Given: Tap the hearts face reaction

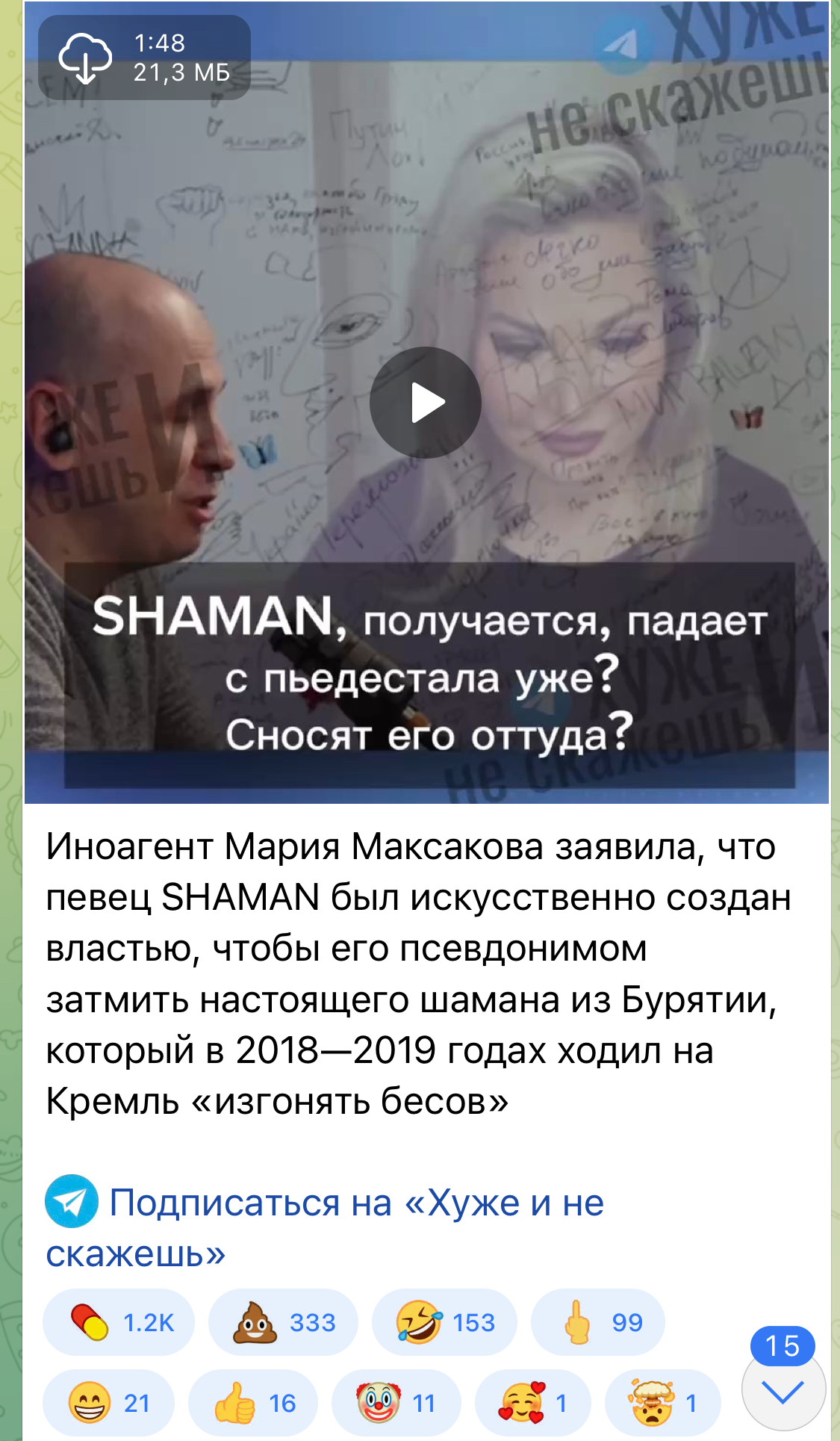Looking at the screenshot, I should coord(532,1403).
